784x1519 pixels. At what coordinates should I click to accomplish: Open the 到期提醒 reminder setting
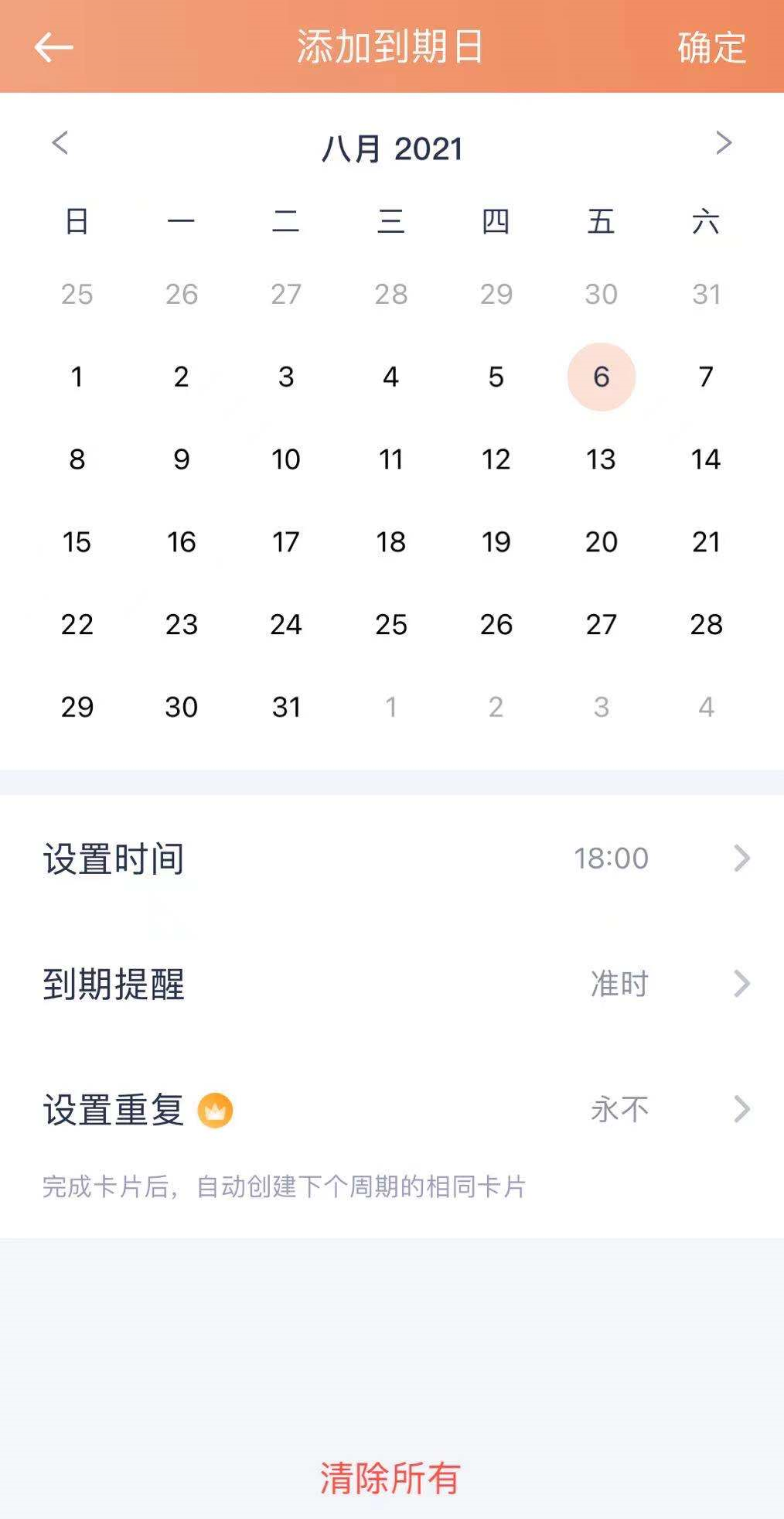point(392,984)
